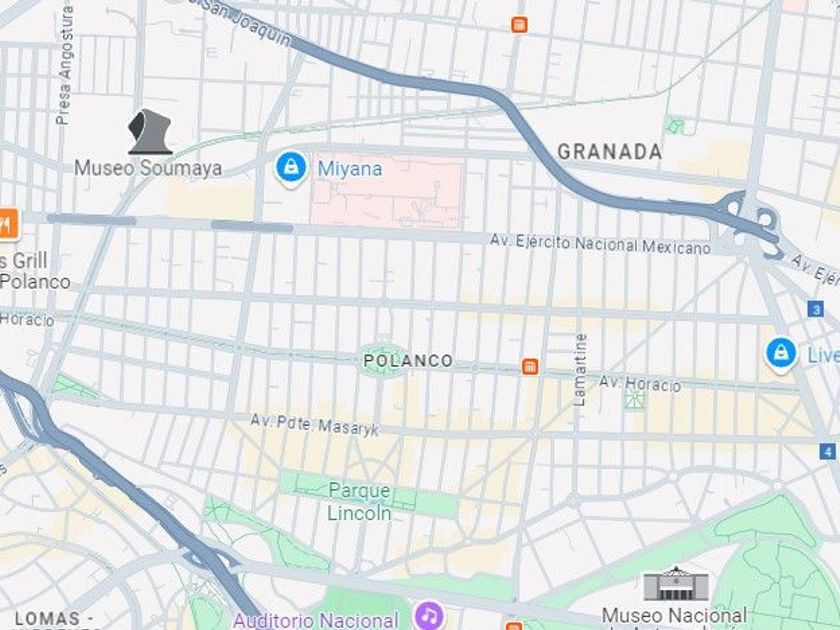840x630 pixels.
Task: Select the Miyana shopping pin
Action: 291,169
